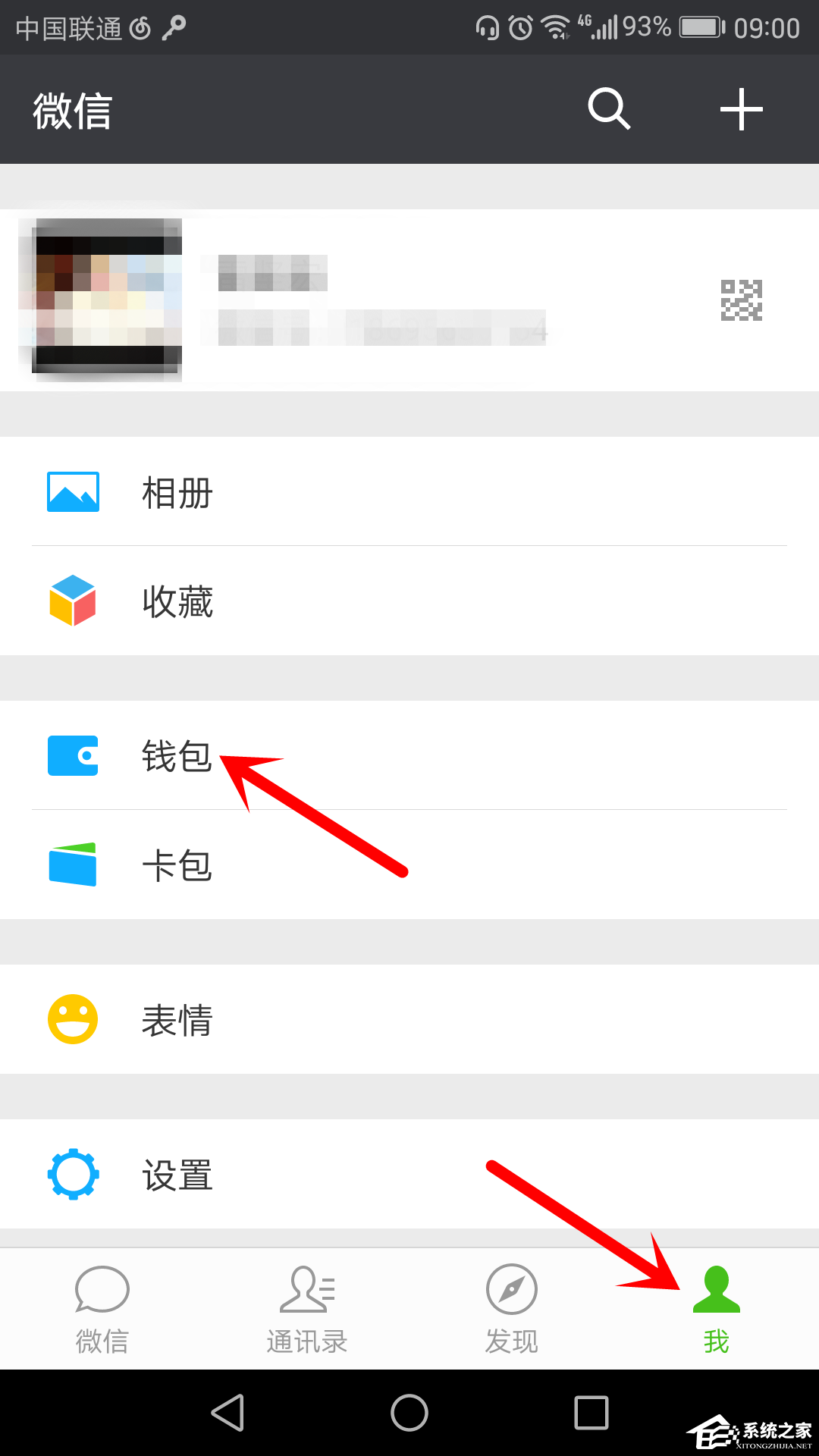Open the 设置 settings gear icon
Screen dimensions: 819x1456
72,1175
